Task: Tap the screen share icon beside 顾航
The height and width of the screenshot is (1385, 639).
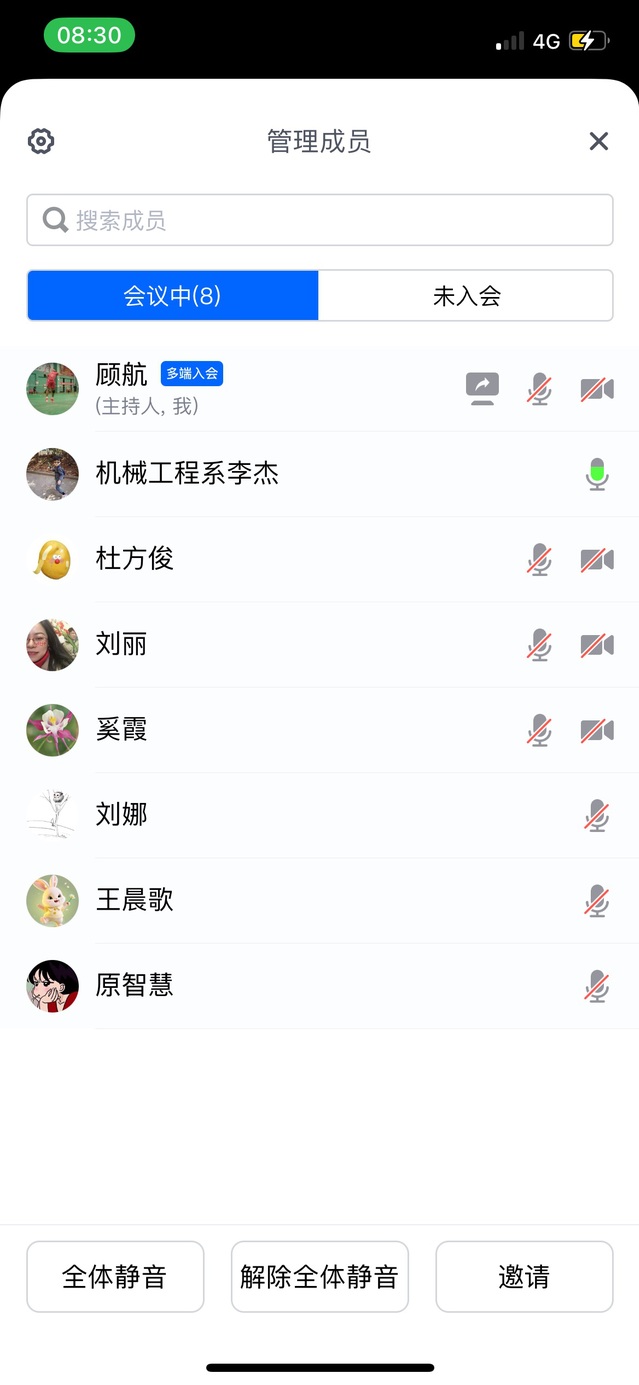Action: tap(482, 389)
